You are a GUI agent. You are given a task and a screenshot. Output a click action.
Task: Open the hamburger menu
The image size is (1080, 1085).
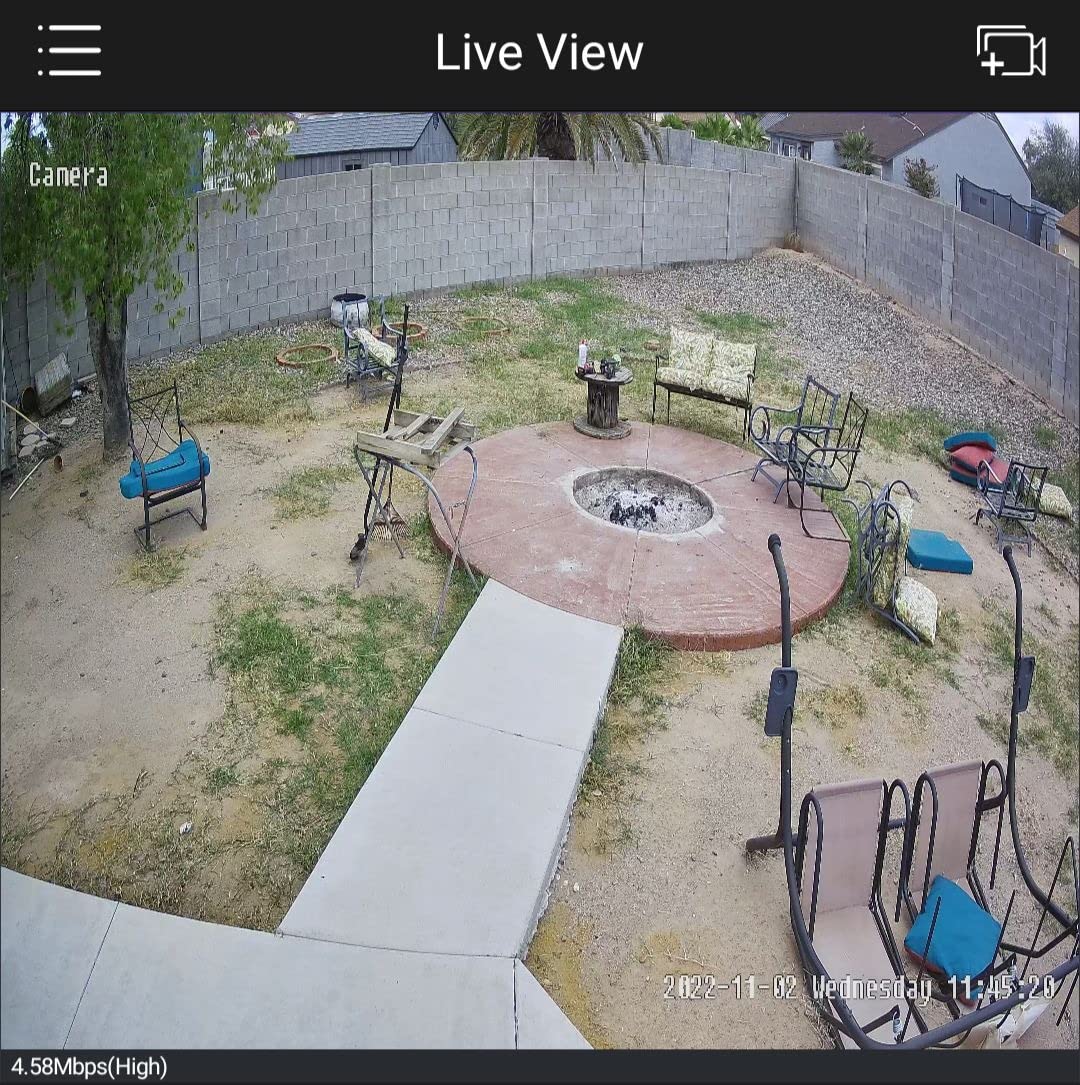click(x=69, y=51)
